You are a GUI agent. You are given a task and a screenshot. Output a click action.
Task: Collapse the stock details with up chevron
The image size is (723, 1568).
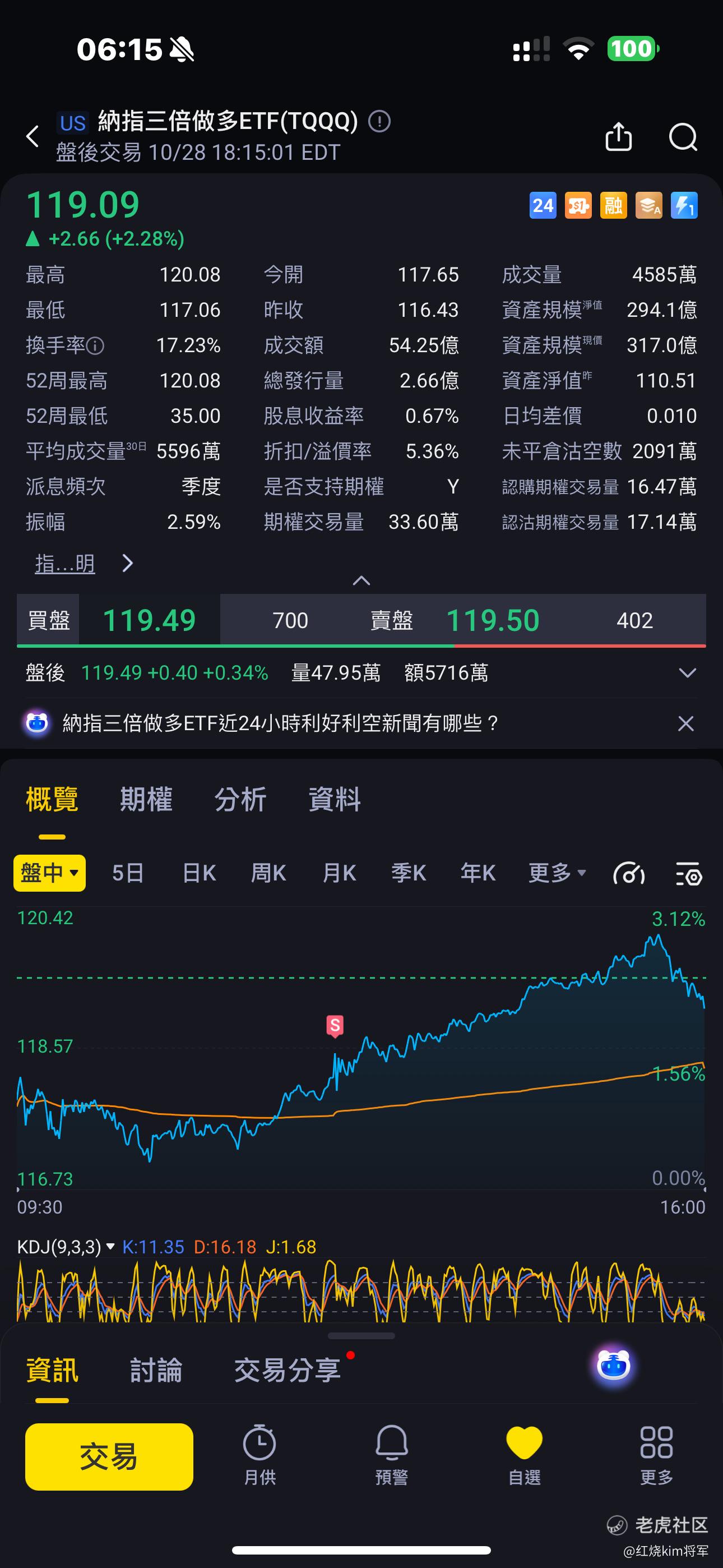point(361,580)
